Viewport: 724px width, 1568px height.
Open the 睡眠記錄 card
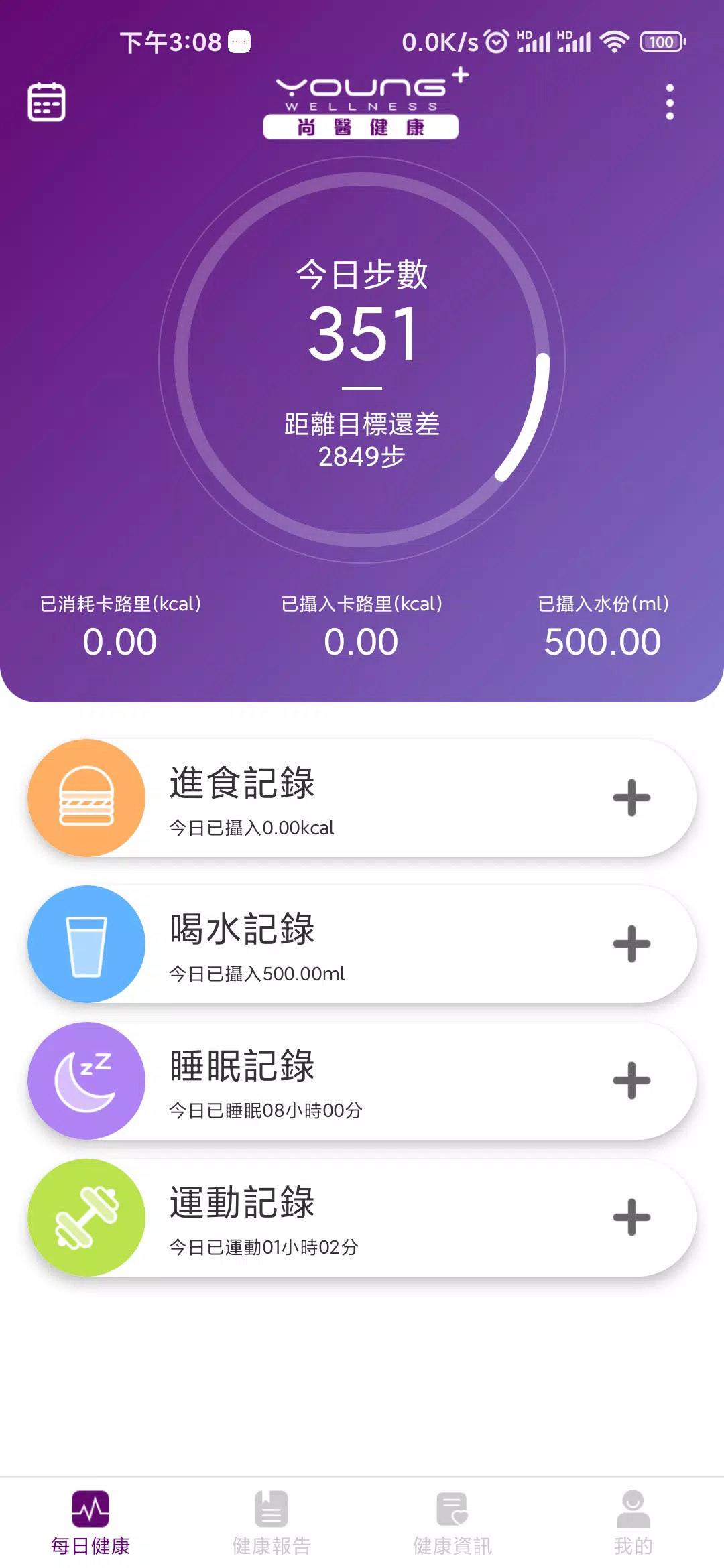[362, 1081]
